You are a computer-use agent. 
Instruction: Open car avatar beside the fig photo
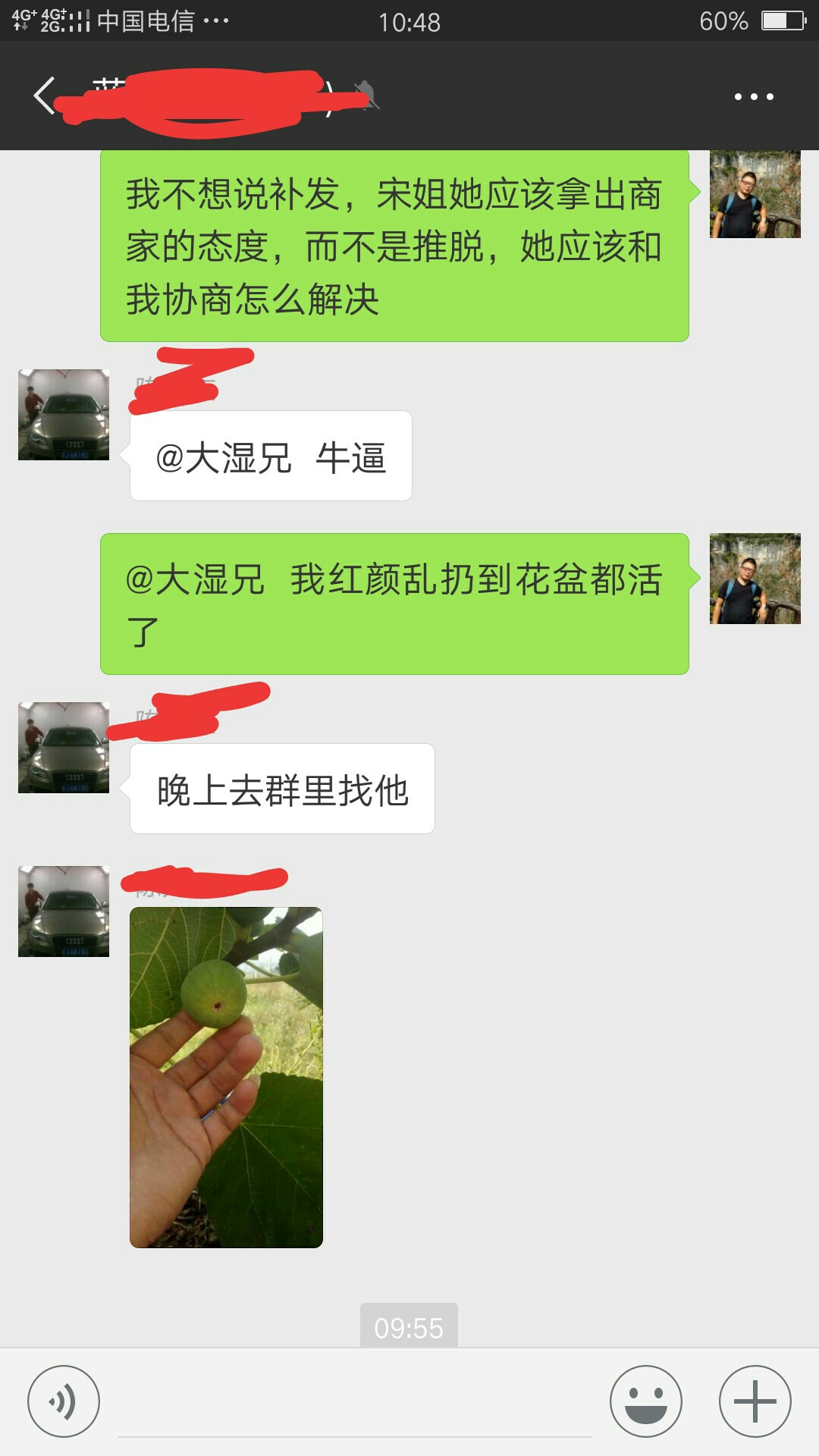coord(64,912)
